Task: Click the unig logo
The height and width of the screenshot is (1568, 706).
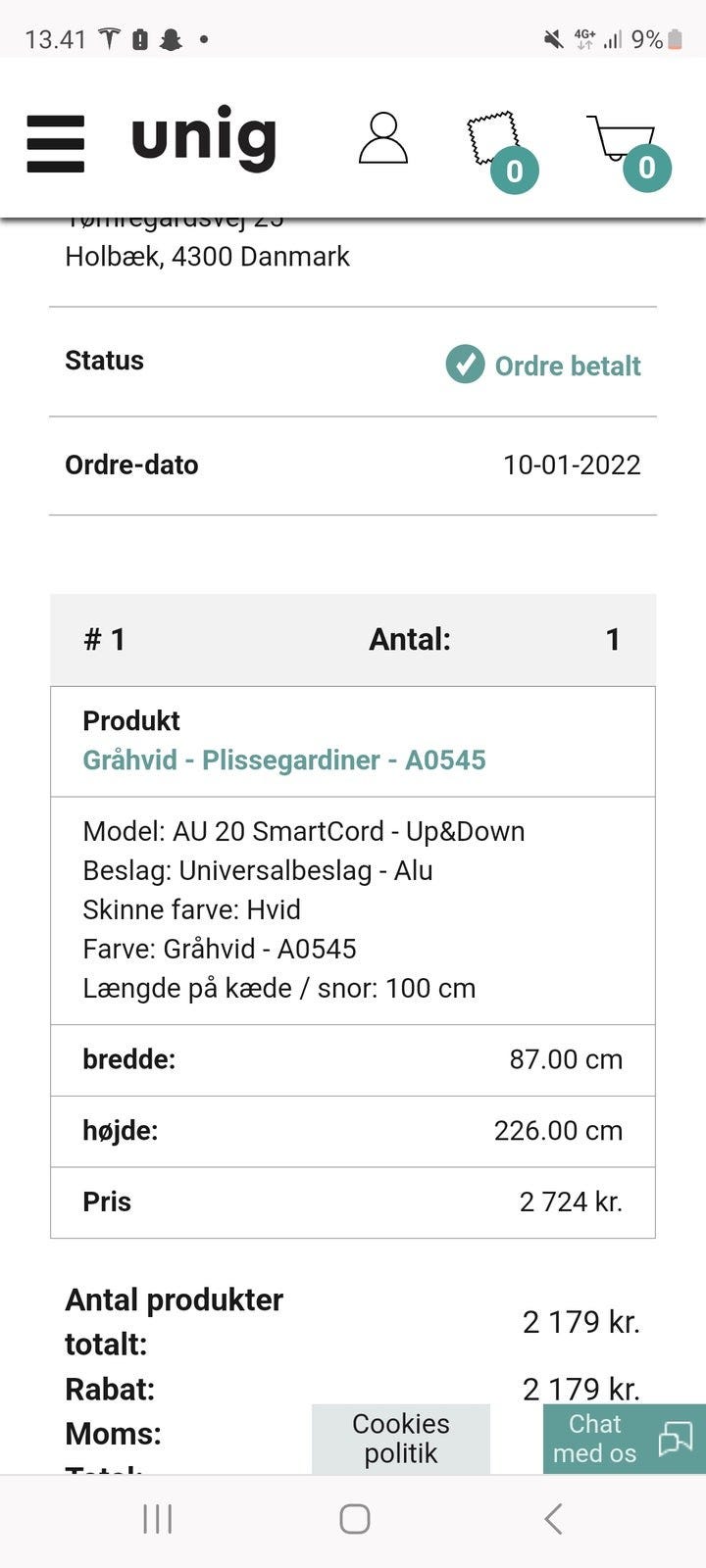Action: 201,138
